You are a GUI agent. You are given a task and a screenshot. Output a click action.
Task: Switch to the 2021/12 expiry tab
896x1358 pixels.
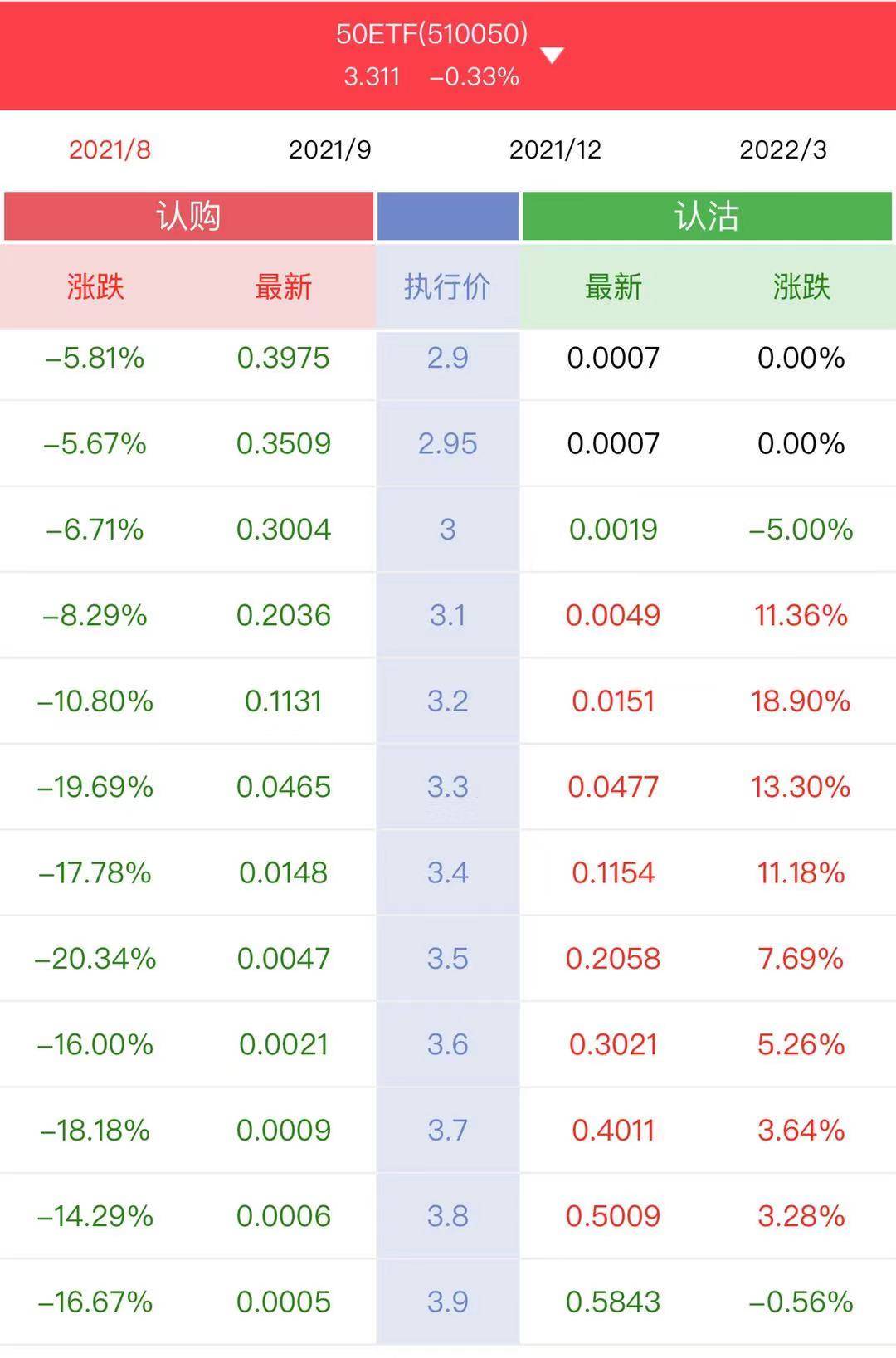pos(555,149)
